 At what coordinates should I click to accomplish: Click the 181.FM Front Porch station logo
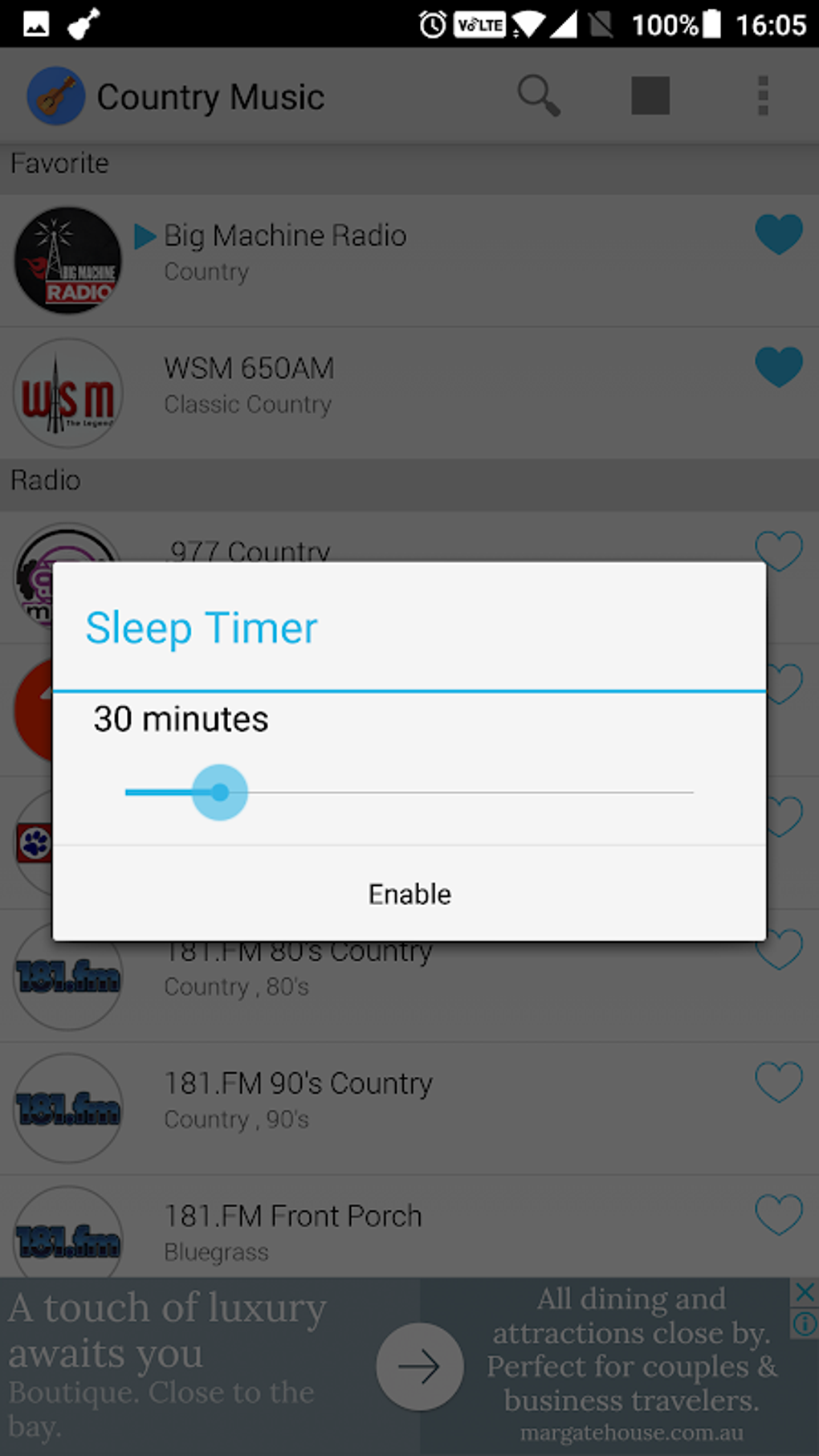pos(67,1231)
